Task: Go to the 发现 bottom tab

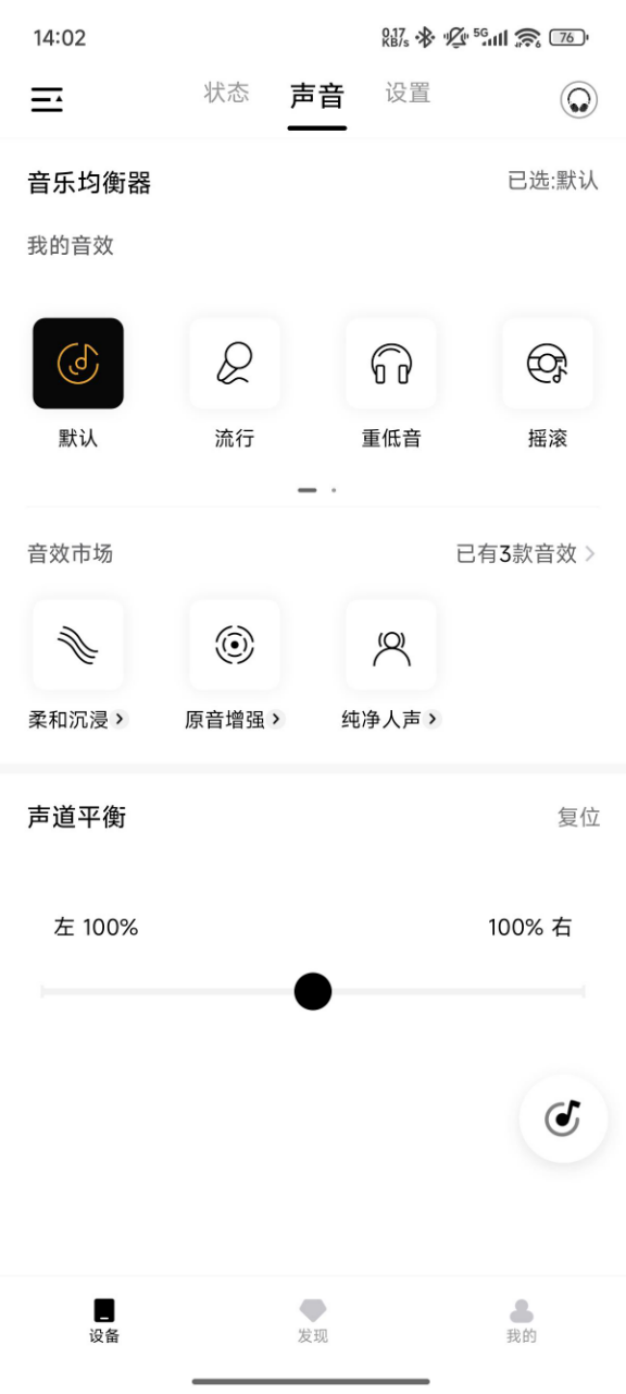Action: [x=313, y=1320]
